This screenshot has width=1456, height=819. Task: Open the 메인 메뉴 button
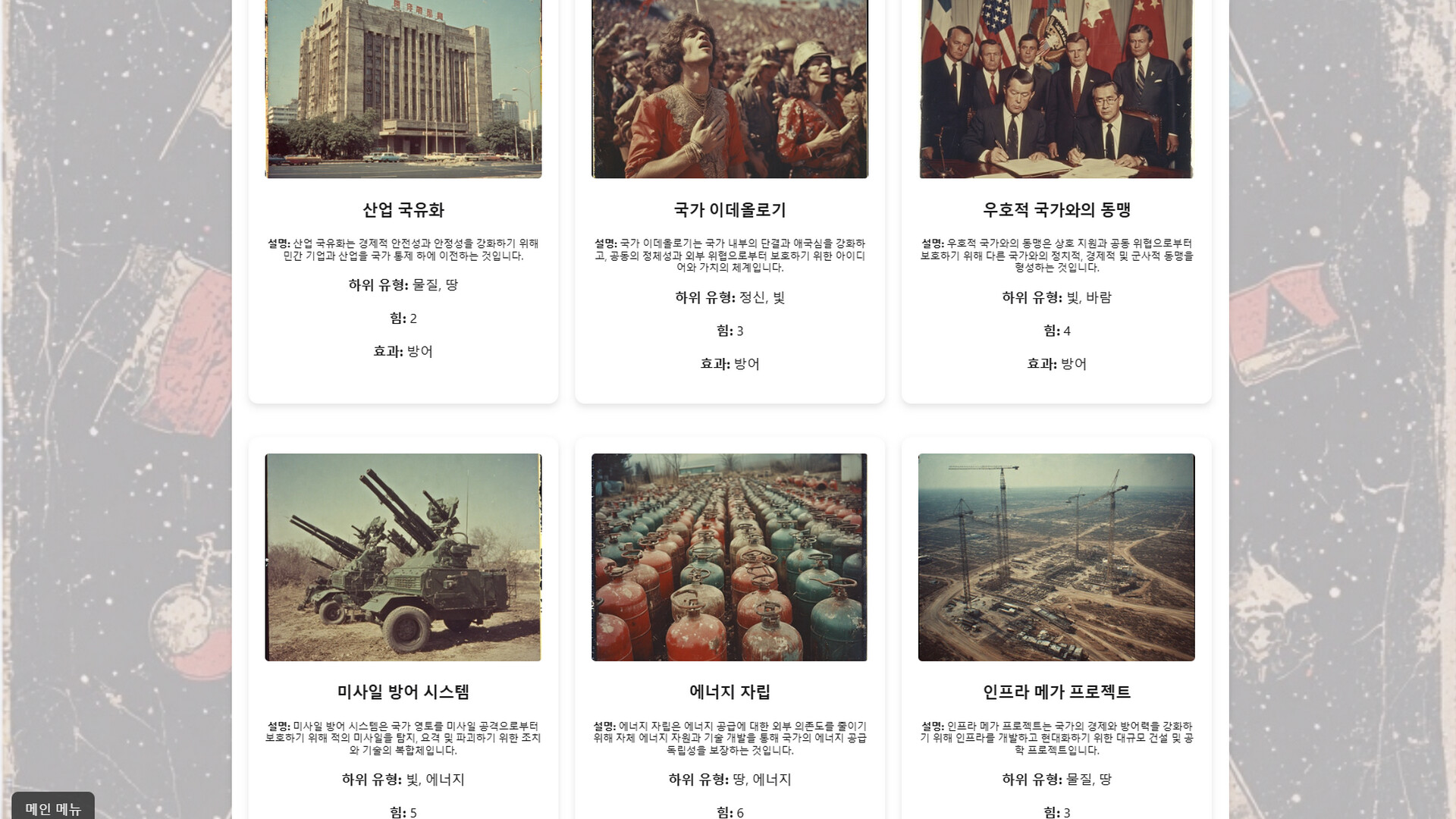pyautogui.click(x=53, y=808)
